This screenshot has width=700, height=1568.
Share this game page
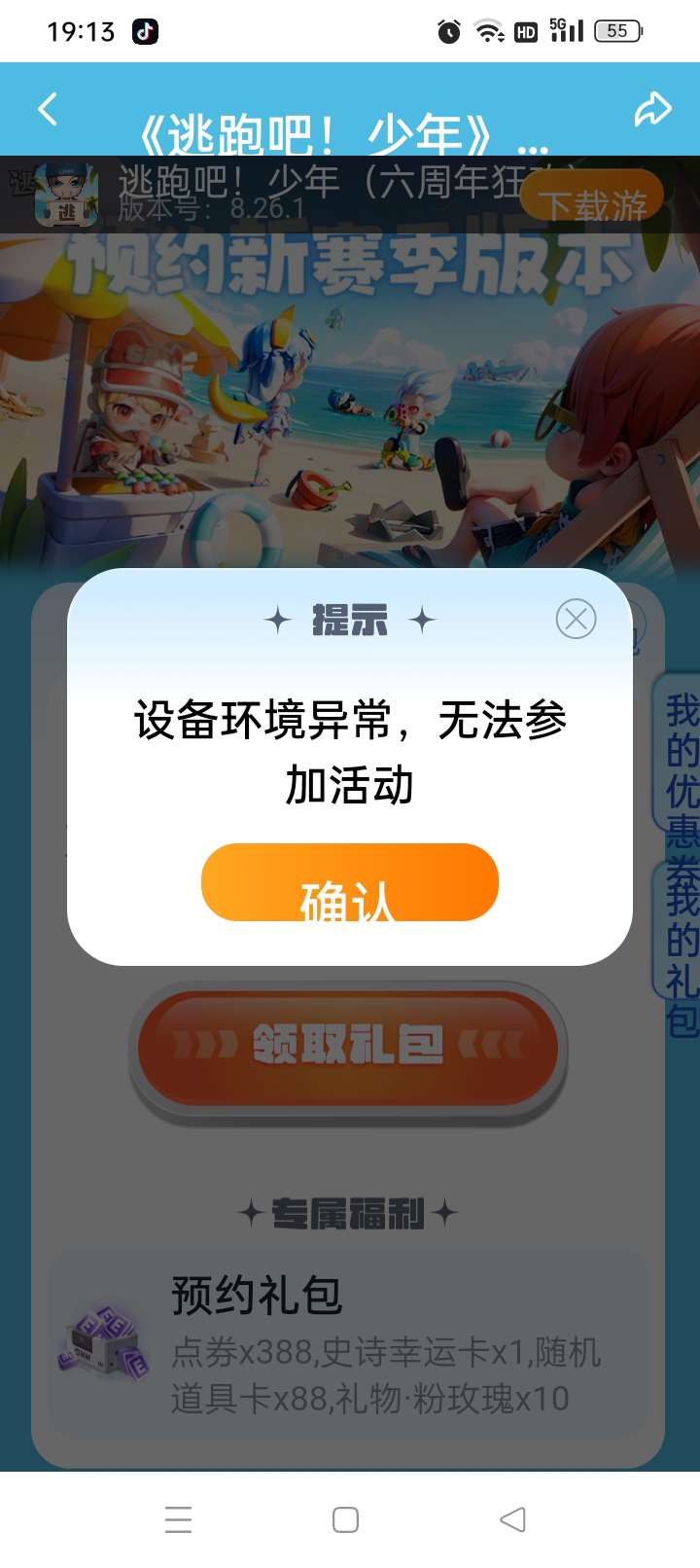coord(652,109)
